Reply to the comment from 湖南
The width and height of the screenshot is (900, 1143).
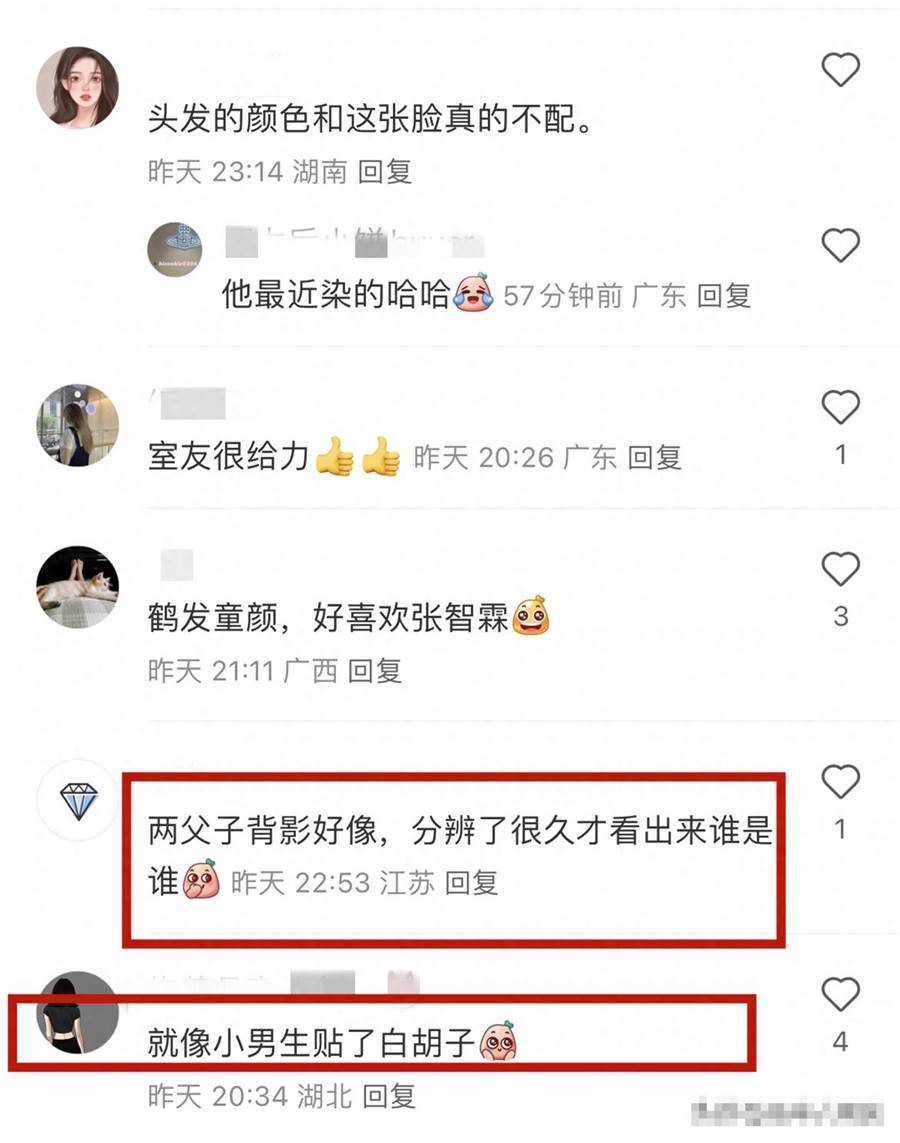point(385,172)
